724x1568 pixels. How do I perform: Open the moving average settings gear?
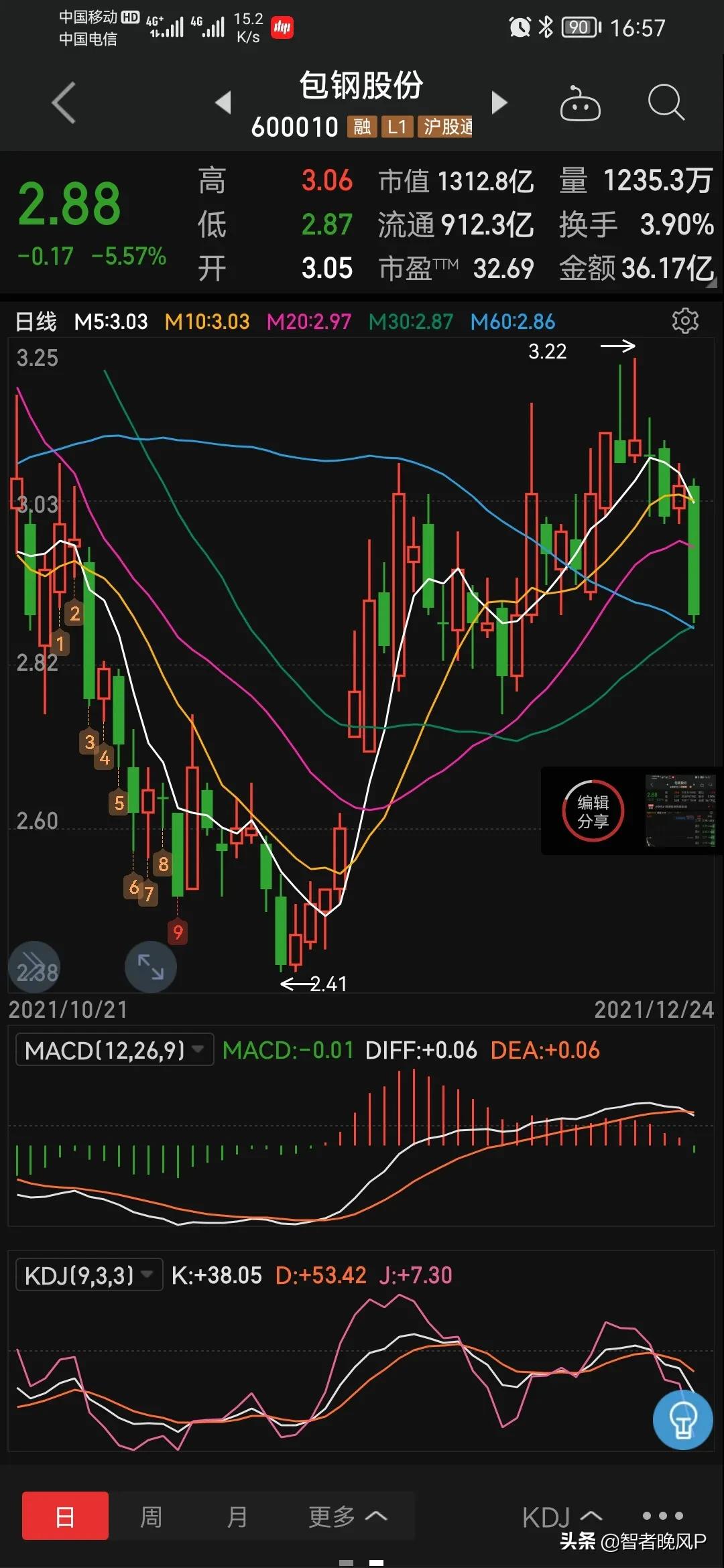(685, 321)
